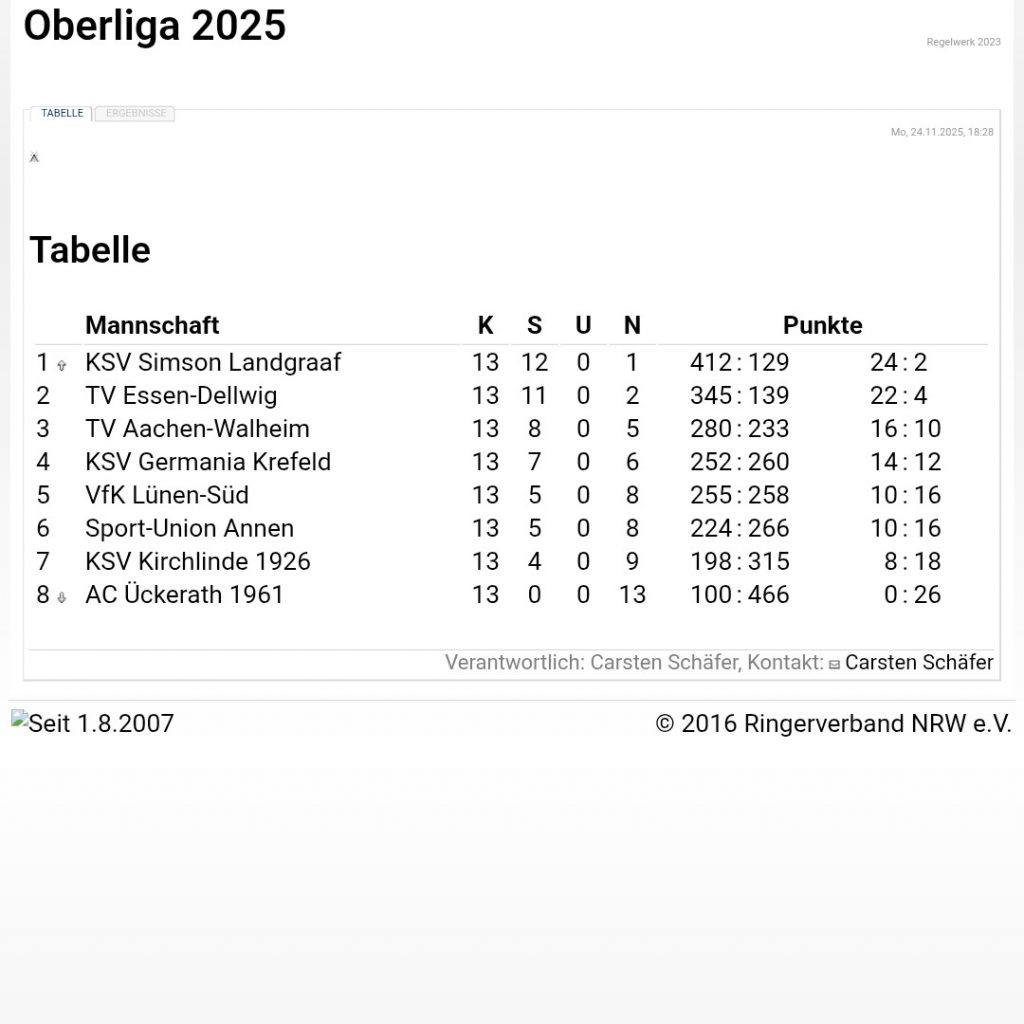Switch to the Ergebnisse tab
Screen dimensions: 1024x1024
coord(136,114)
